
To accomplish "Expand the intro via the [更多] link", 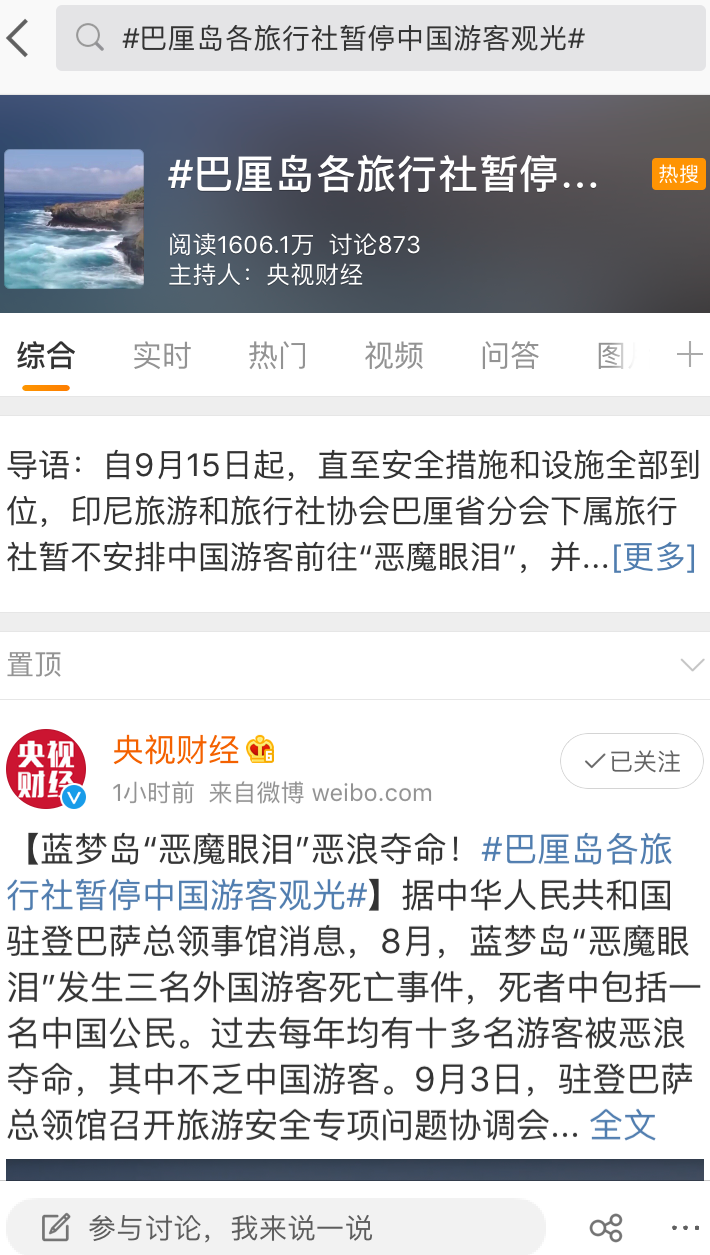I will (x=653, y=556).
